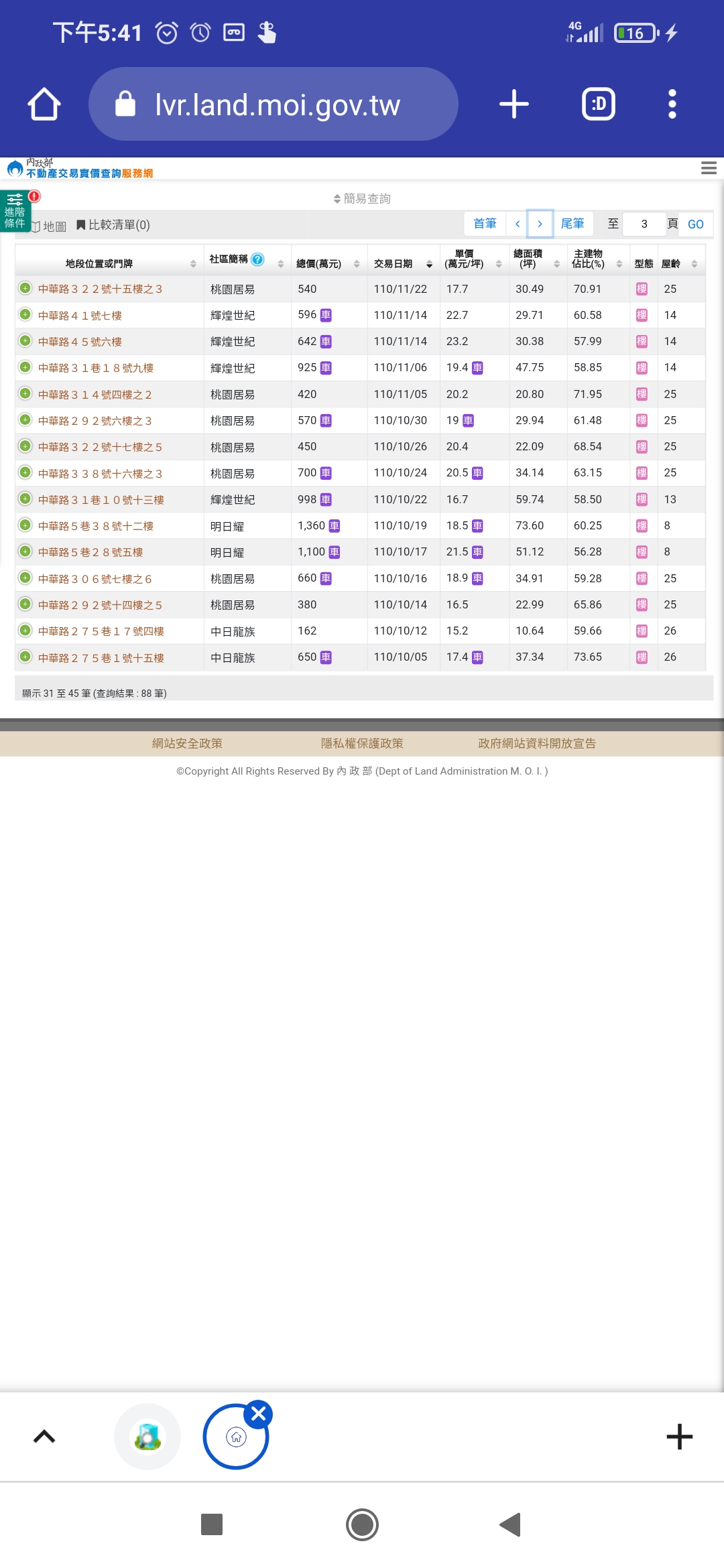Open the 比較清單 comparison list
The width and height of the screenshot is (724, 1568).
(113, 225)
